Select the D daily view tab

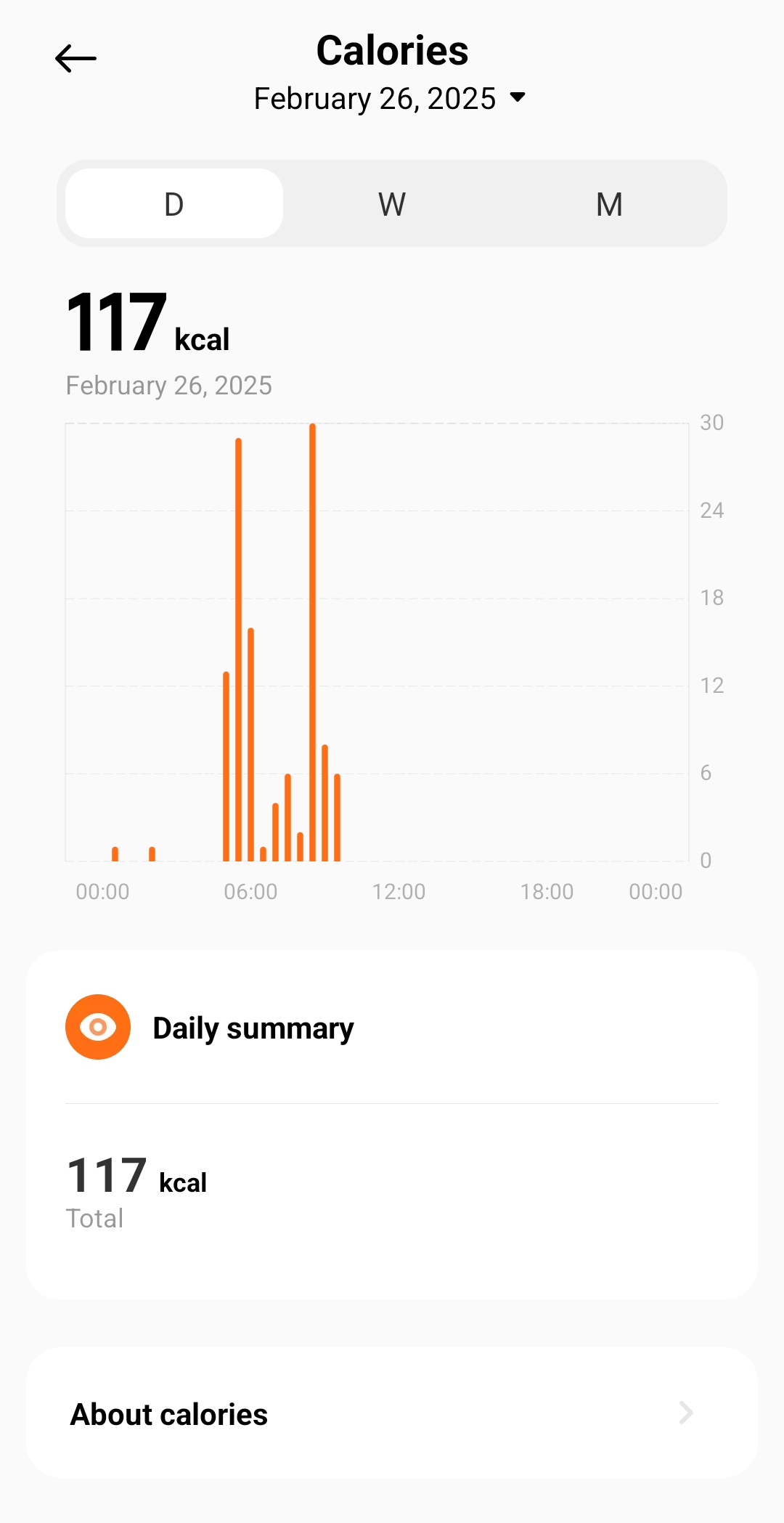click(174, 204)
